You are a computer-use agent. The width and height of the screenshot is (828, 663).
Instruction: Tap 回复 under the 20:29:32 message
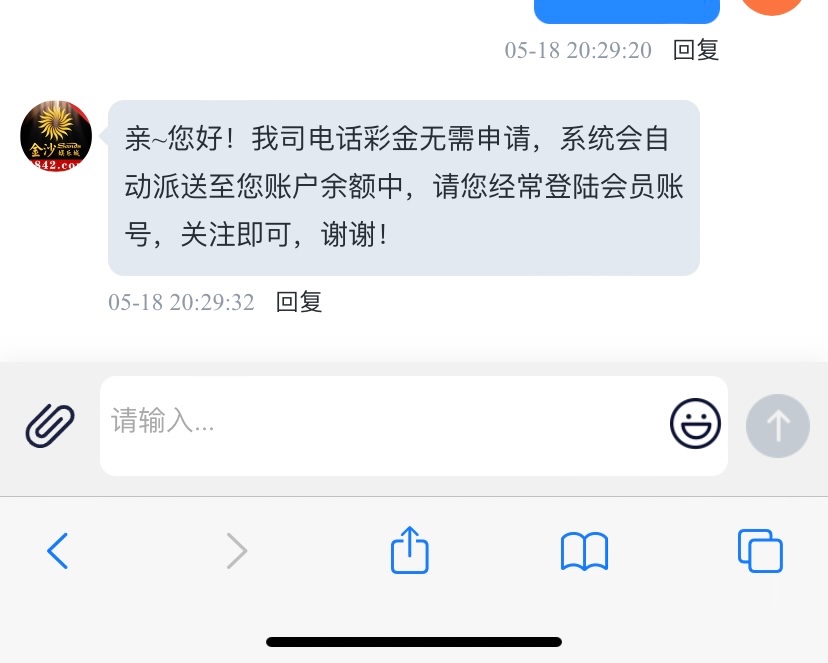pyautogui.click(x=299, y=302)
